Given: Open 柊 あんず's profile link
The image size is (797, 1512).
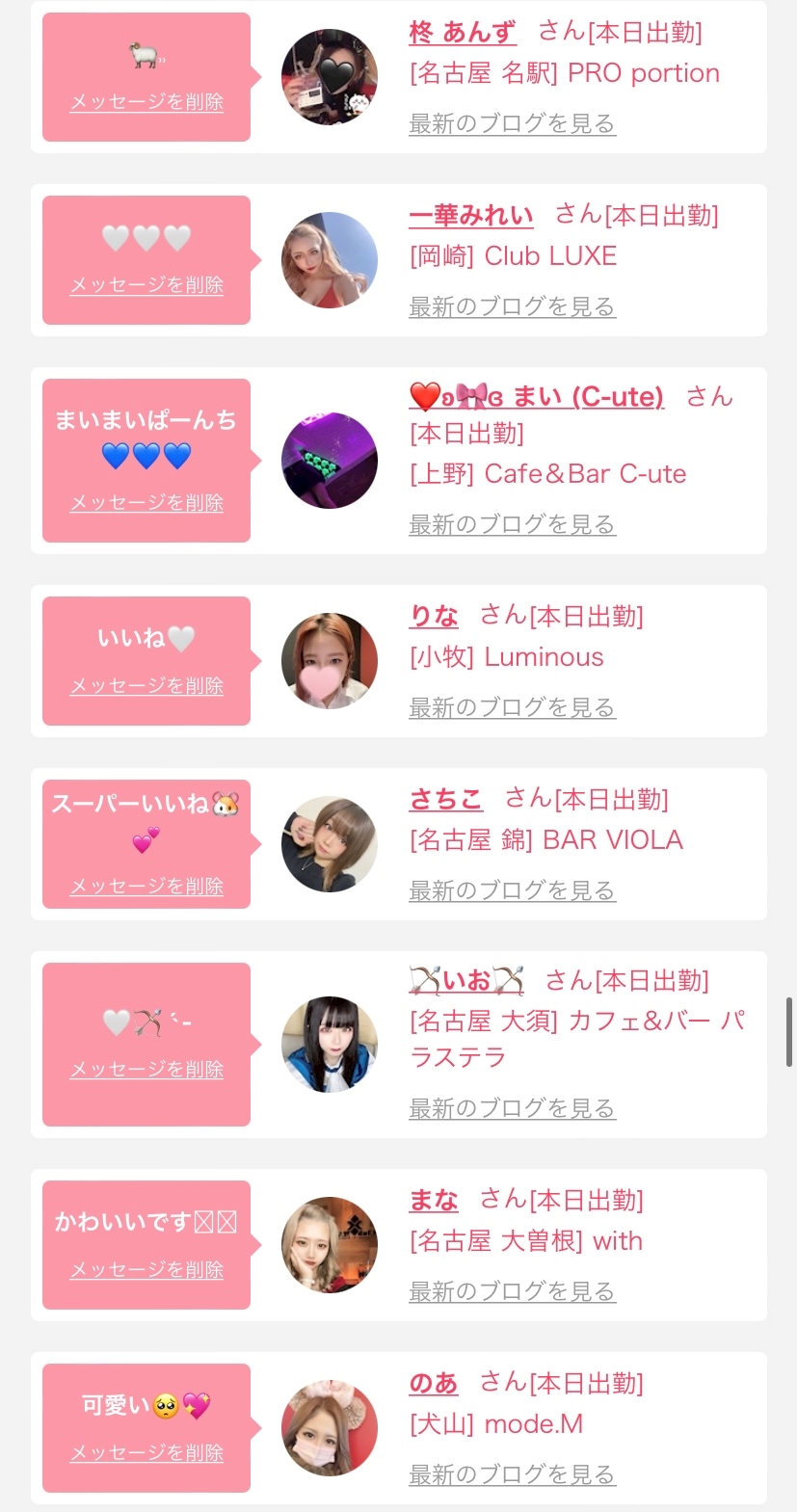Looking at the screenshot, I should tap(462, 33).
